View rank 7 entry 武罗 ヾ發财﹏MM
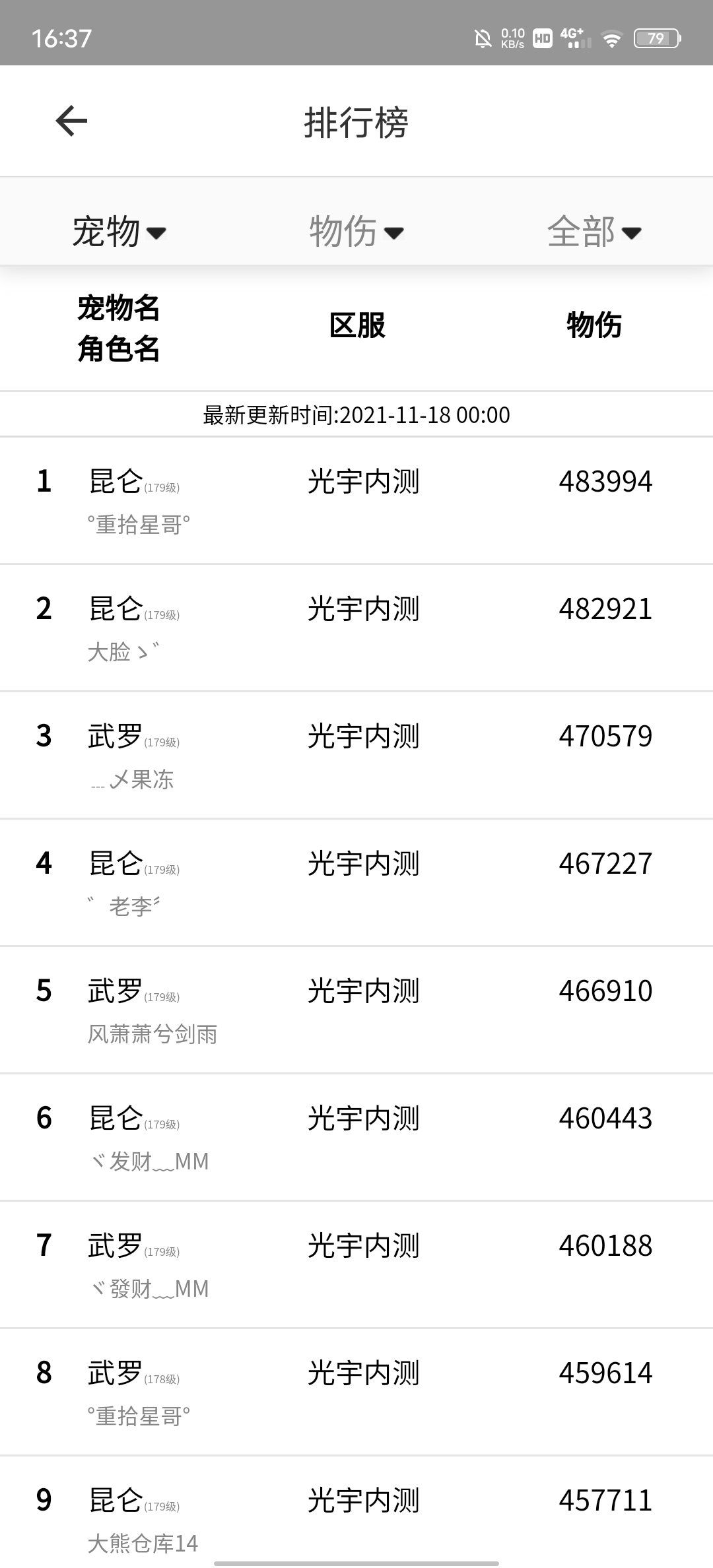This screenshot has width=713, height=1568. [x=356, y=1264]
